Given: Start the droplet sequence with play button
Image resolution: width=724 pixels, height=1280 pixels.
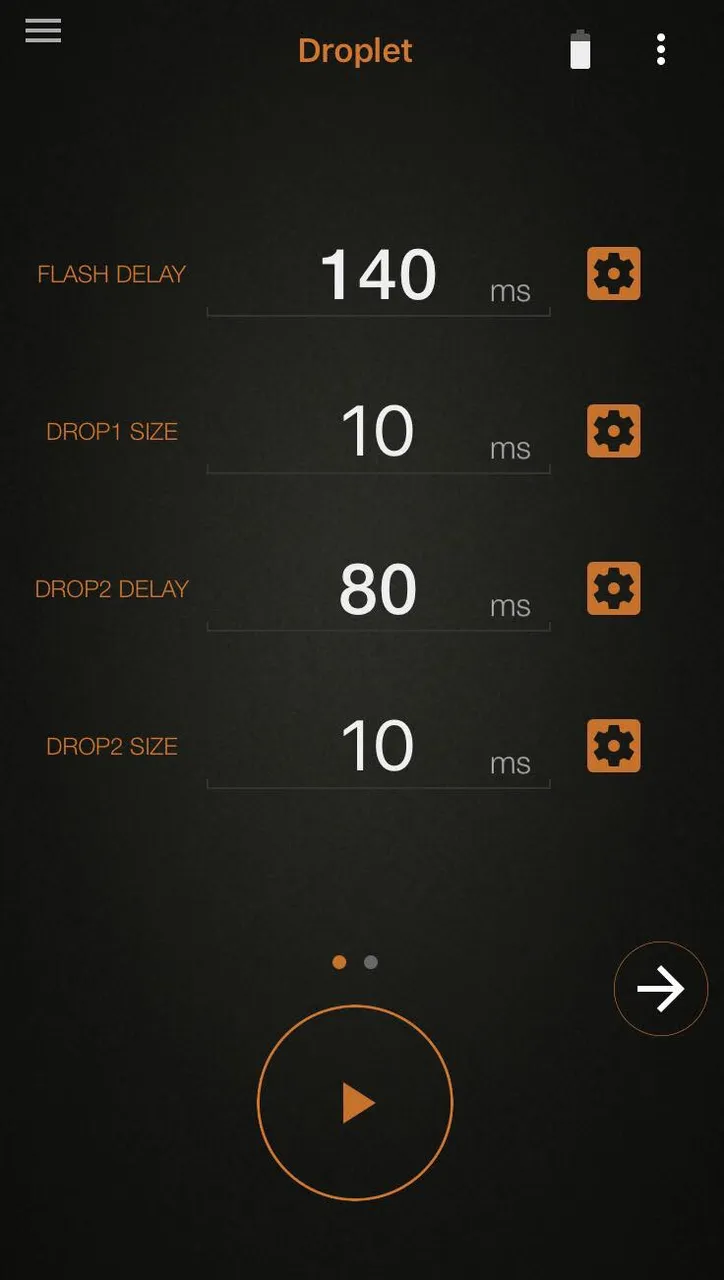Looking at the screenshot, I should pyautogui.click(x=355, y=1103).
